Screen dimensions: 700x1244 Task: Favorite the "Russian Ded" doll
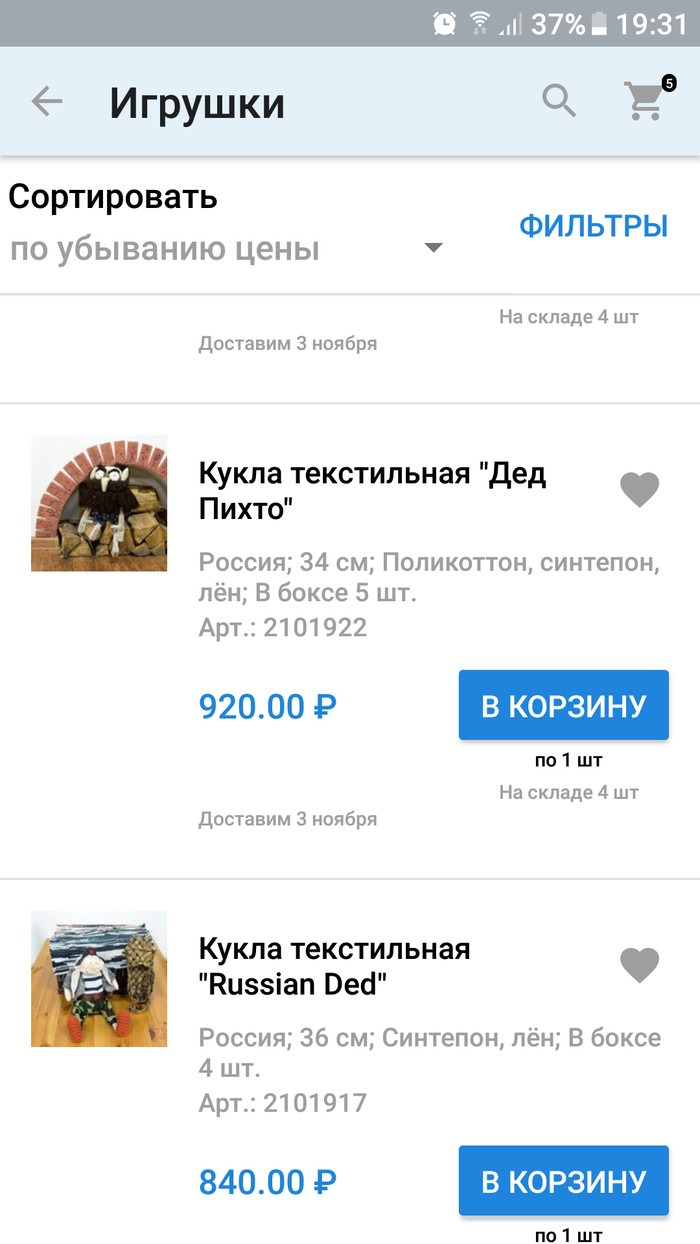coord(640,965)
